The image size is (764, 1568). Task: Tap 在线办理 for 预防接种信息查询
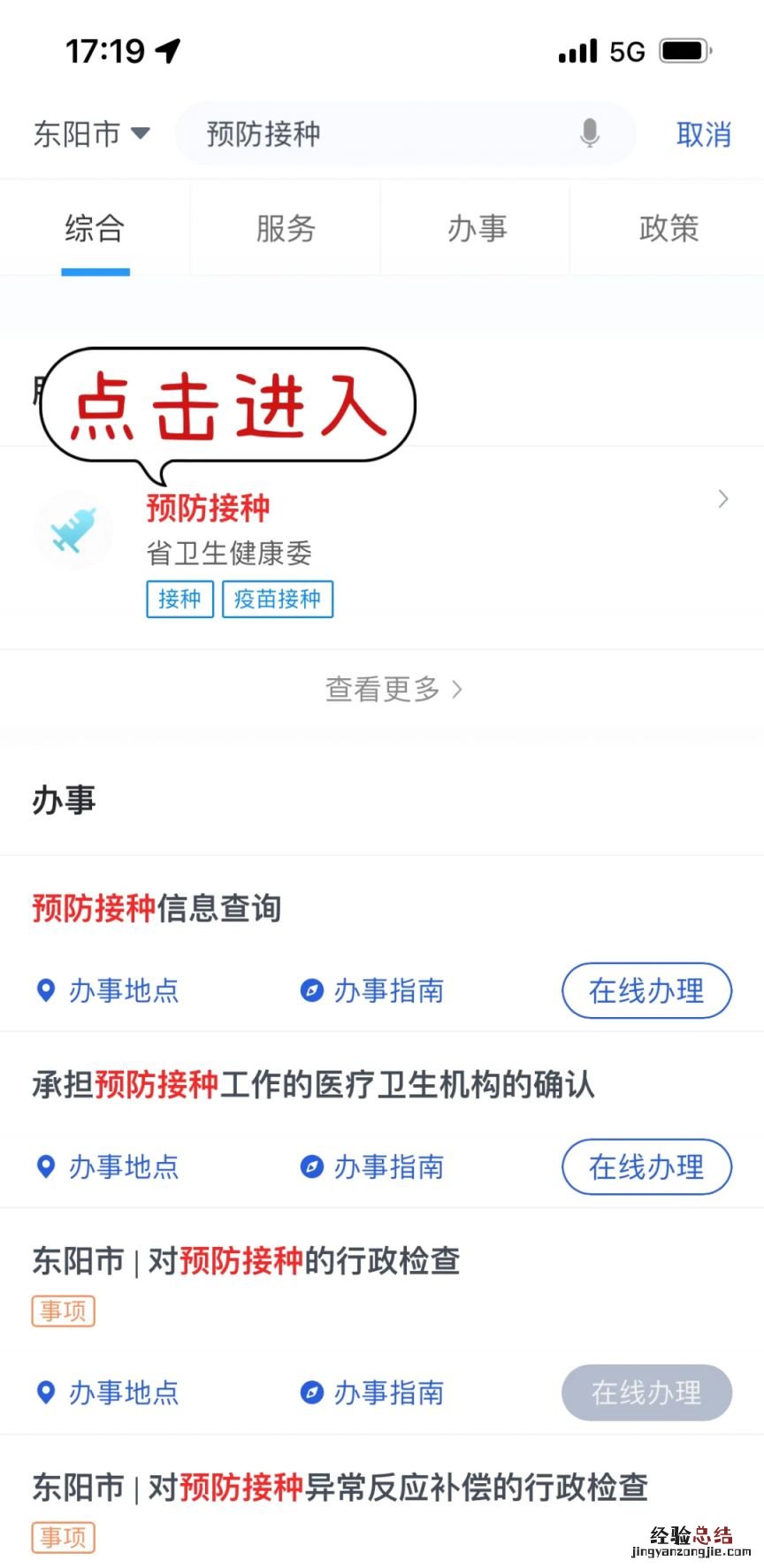(x=646, y=991)
